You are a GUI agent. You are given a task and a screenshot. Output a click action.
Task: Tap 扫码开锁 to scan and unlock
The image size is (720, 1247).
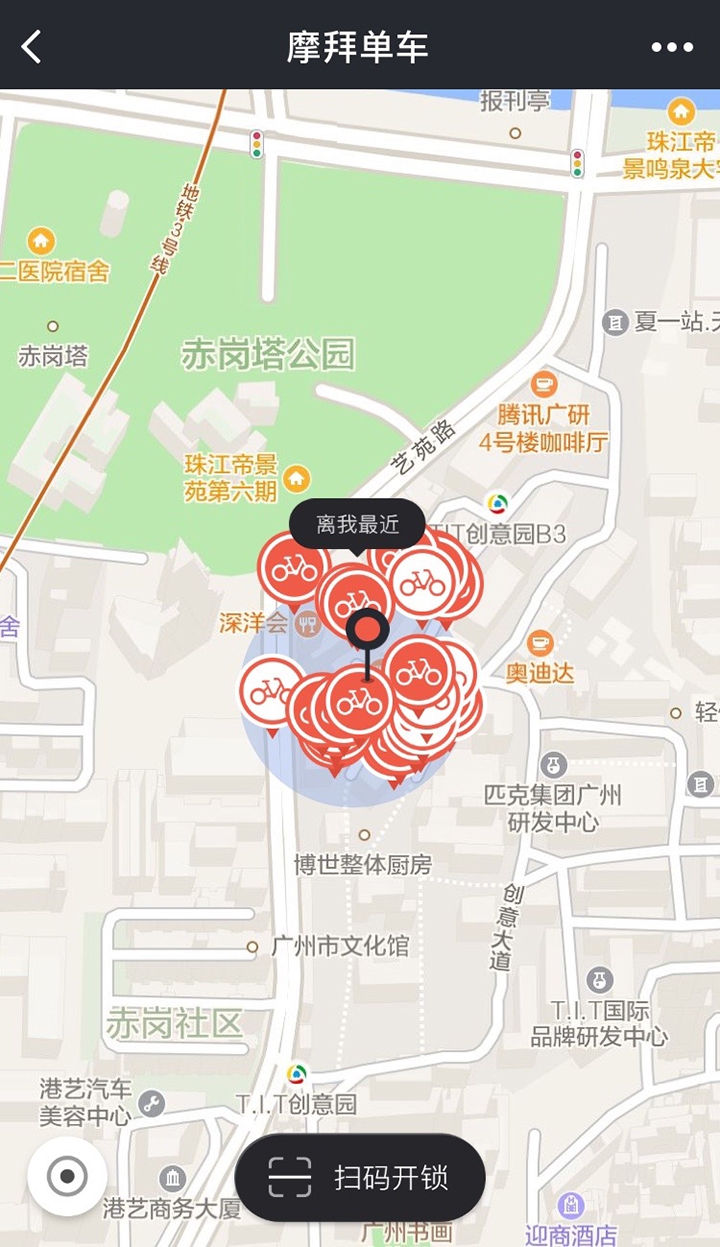tap(360, 1177)
